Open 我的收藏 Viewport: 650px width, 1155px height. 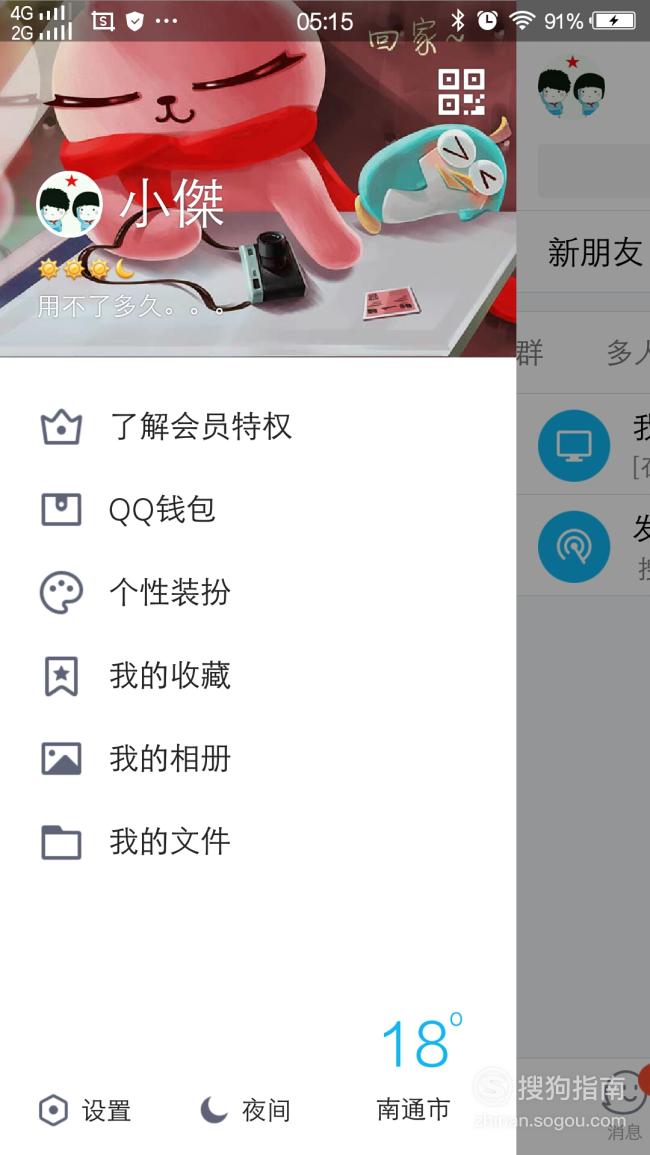click(x=258, y=675)
